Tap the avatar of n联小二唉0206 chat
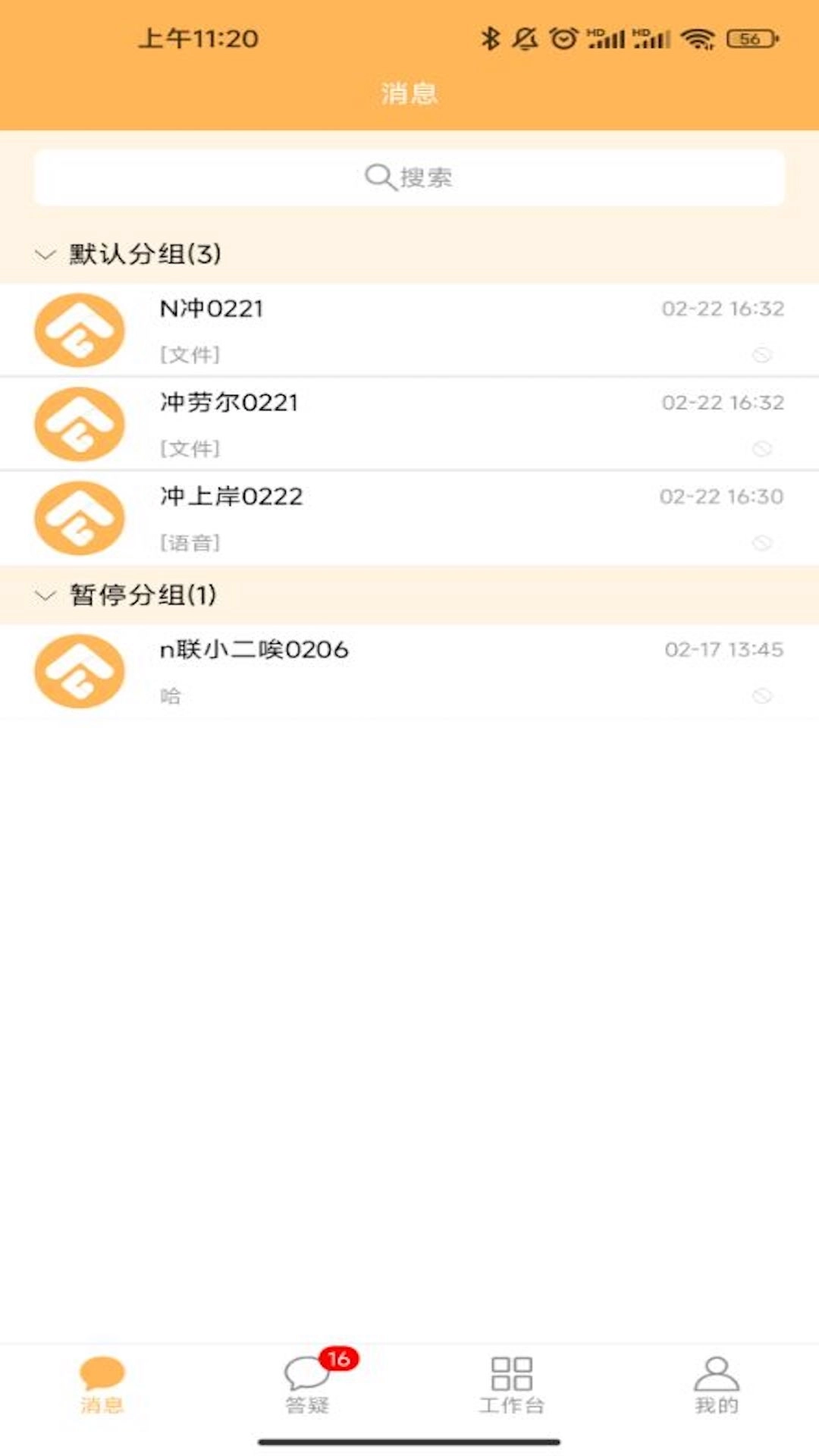Screen dimensions: 819x1456 click(78, 671)
